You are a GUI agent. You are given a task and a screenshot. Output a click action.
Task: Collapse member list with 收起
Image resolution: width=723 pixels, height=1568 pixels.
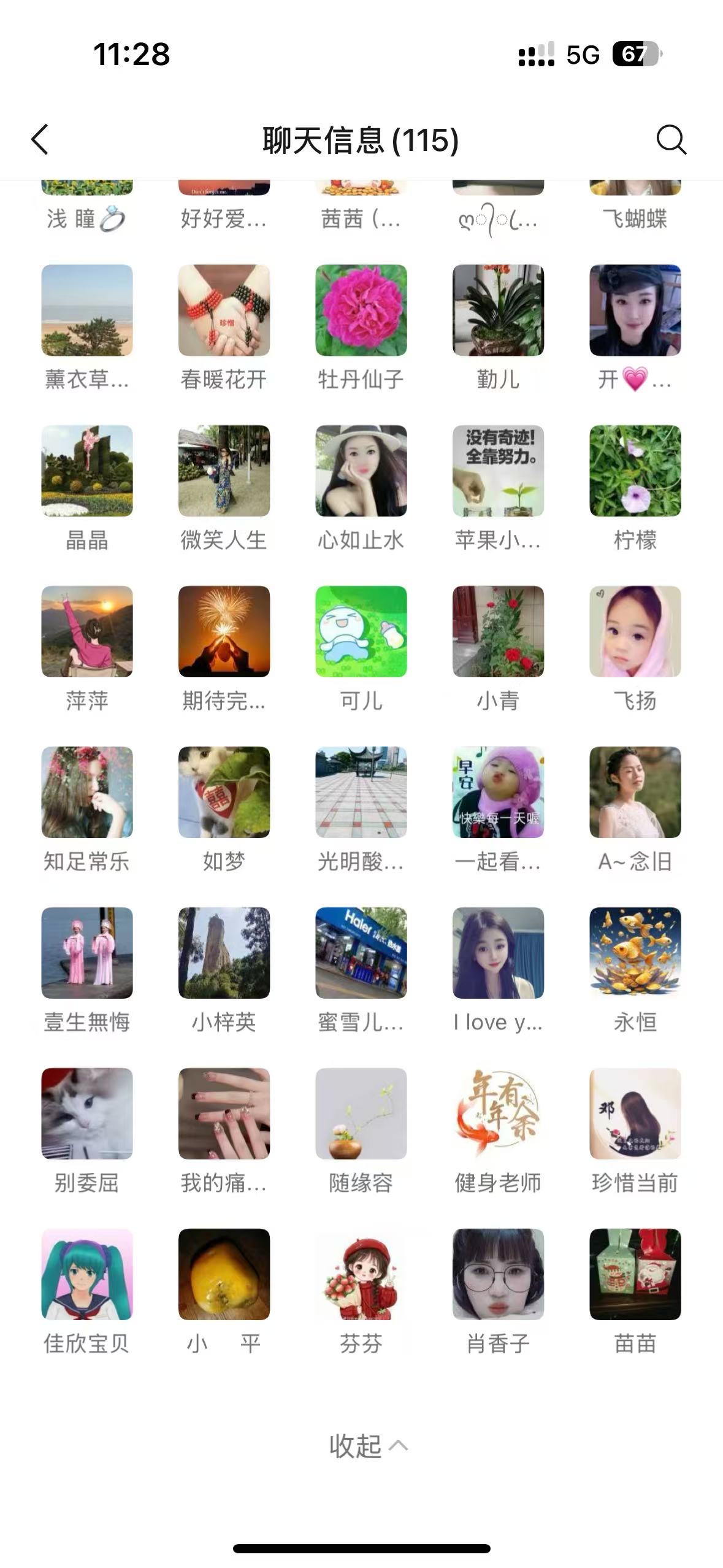pyautogui.click(x=367, y=1446)
